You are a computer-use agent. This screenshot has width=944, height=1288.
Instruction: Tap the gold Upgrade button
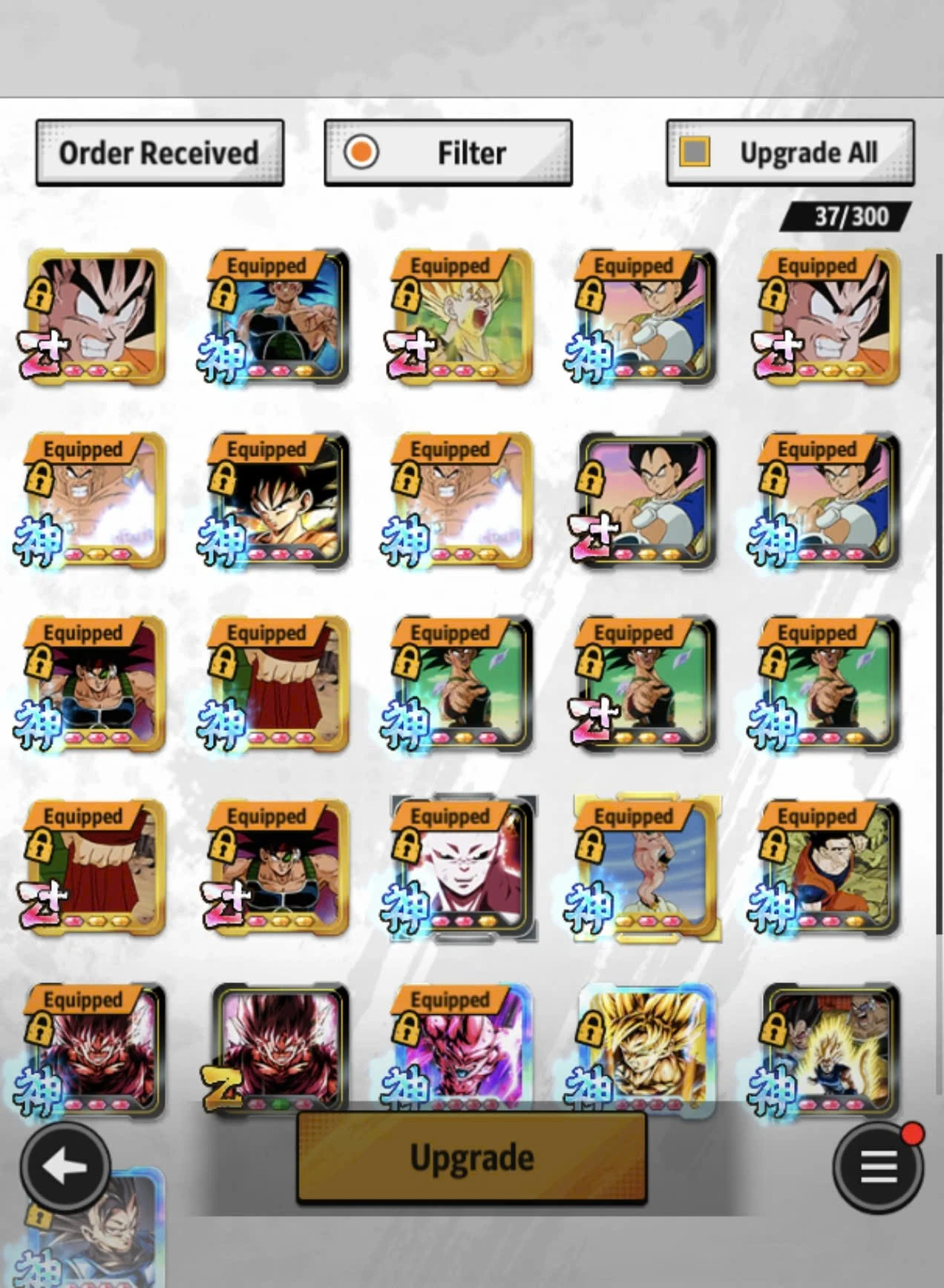pos(471,1157)
